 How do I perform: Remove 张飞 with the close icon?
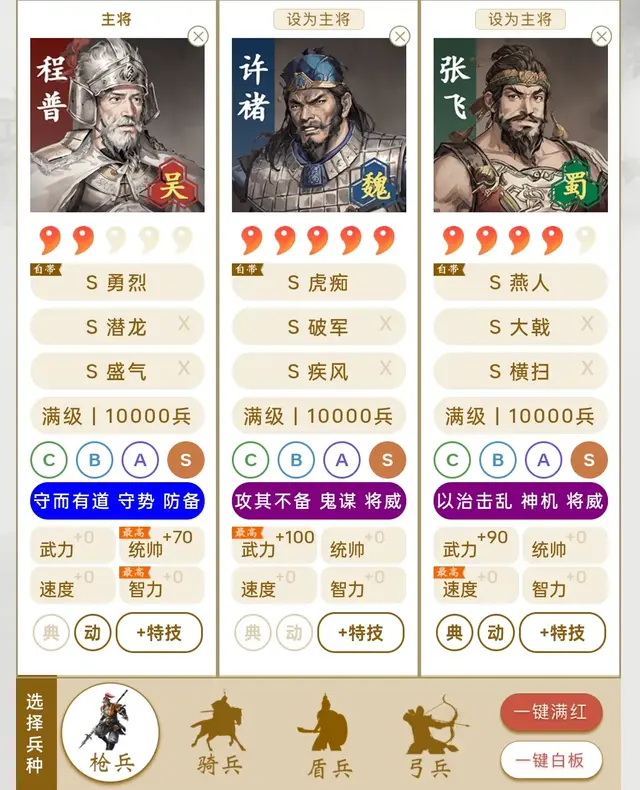click(601, 37)
